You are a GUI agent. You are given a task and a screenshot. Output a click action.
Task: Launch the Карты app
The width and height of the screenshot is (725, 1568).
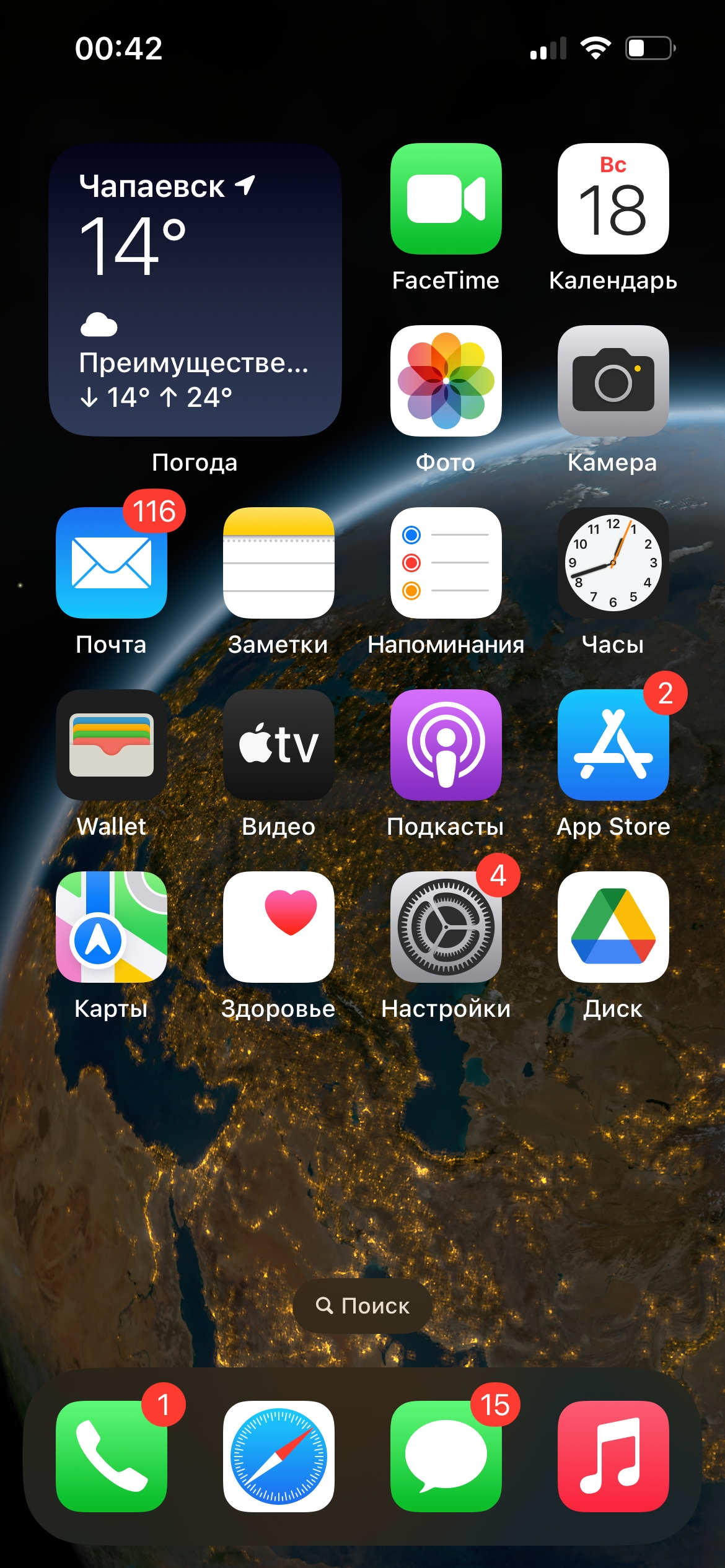(112, 927)
